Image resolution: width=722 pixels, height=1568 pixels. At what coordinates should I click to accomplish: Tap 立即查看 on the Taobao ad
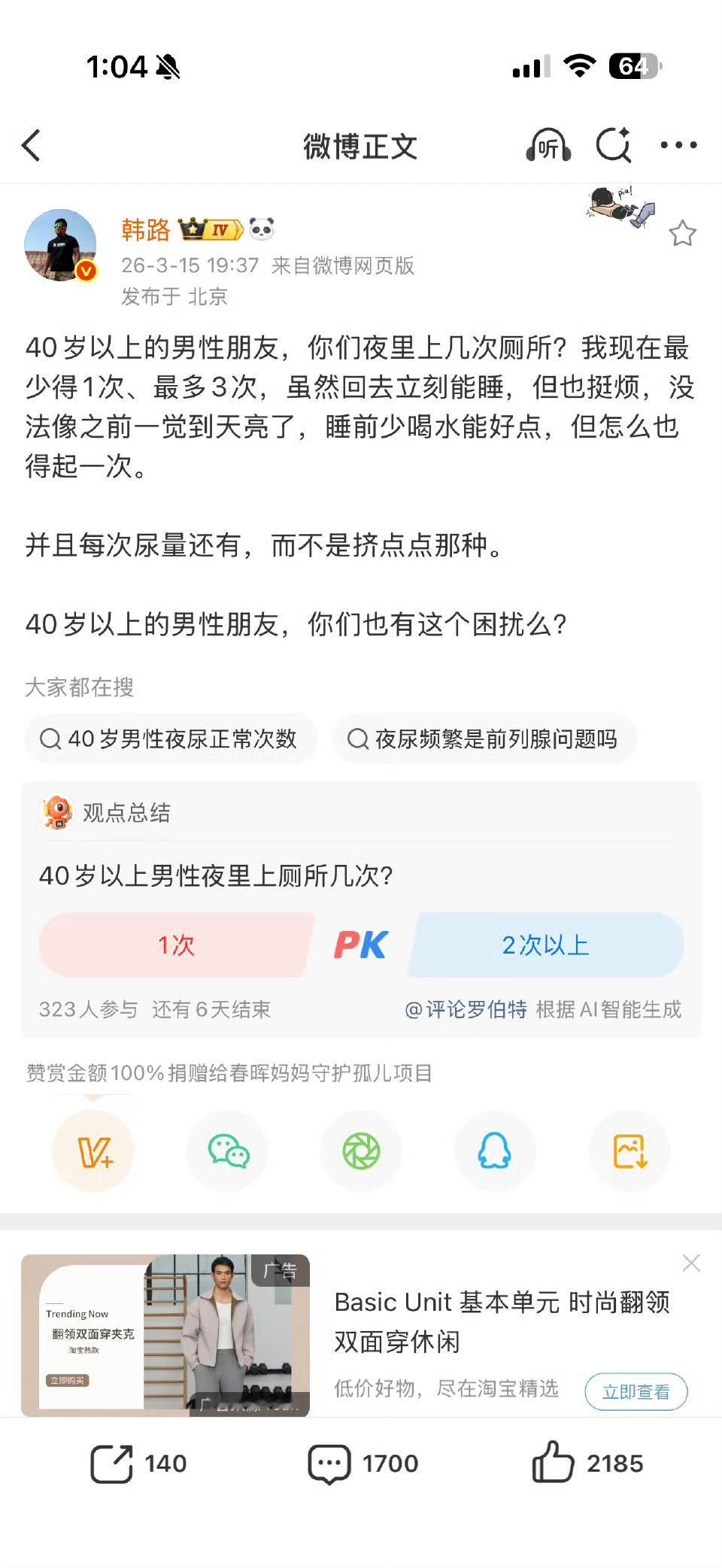pos(636,1392)
